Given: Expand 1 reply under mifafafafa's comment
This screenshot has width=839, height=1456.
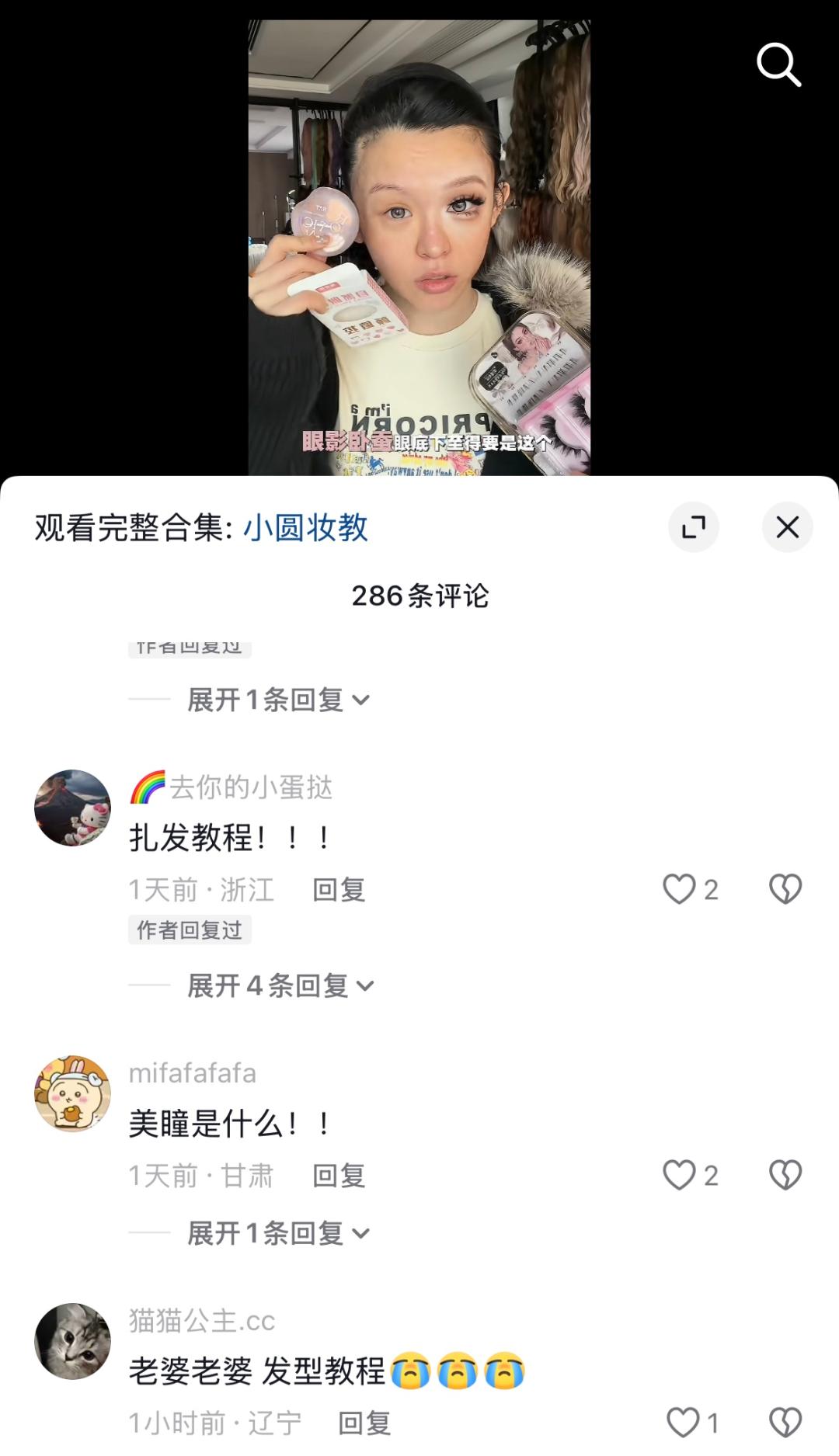Looking at the screenshot, I should point(278,1233).
